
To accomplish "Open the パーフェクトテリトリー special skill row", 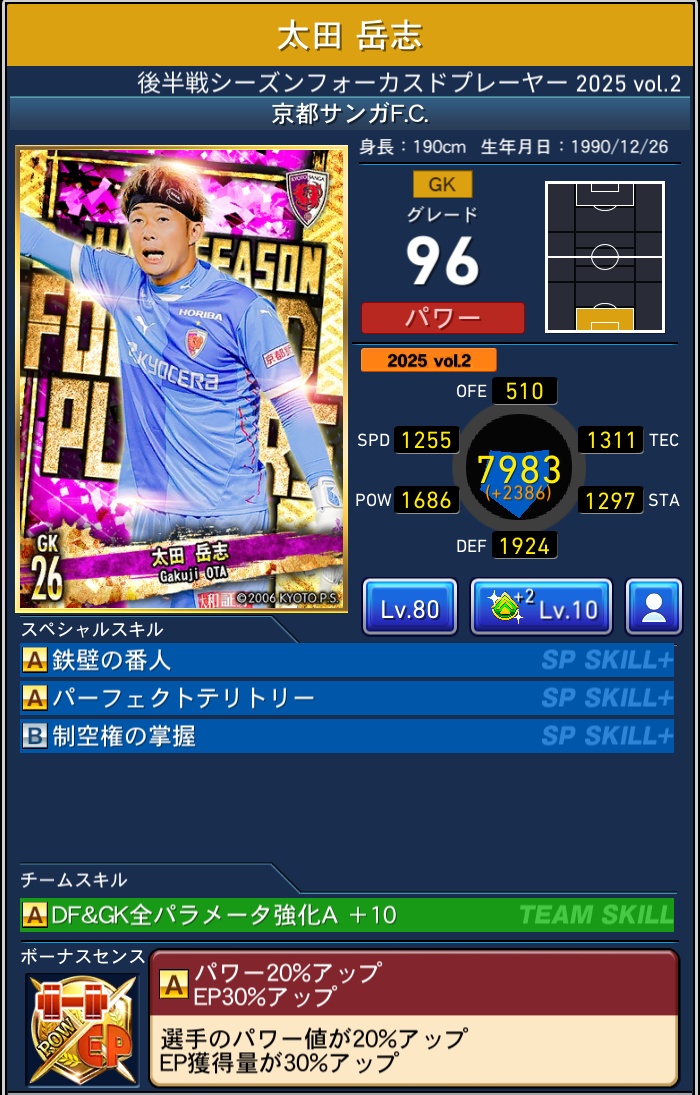I will pyautogui.click(x=346, y=698).
